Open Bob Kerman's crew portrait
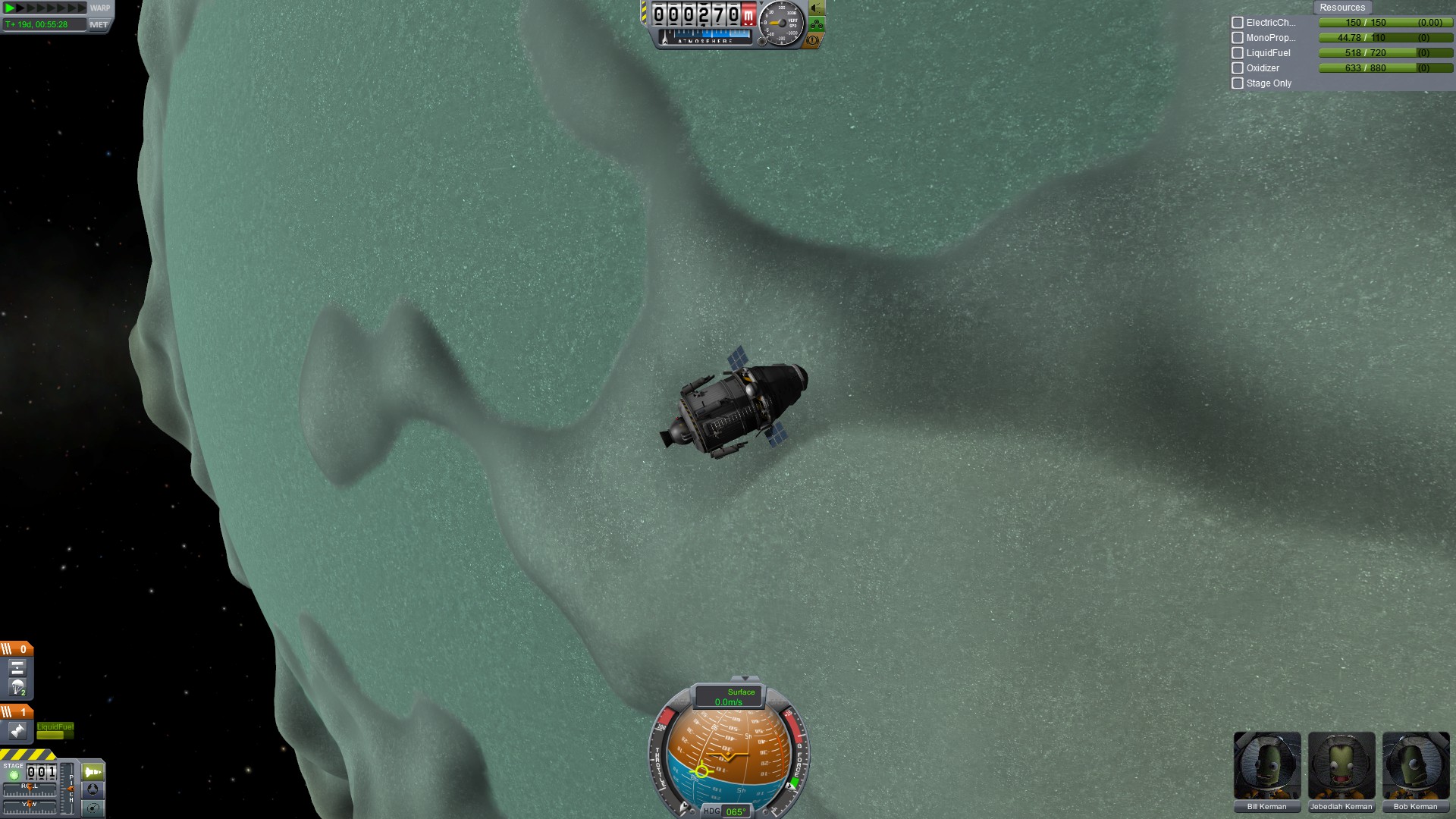1456x819 pixels. point(1415,766)
